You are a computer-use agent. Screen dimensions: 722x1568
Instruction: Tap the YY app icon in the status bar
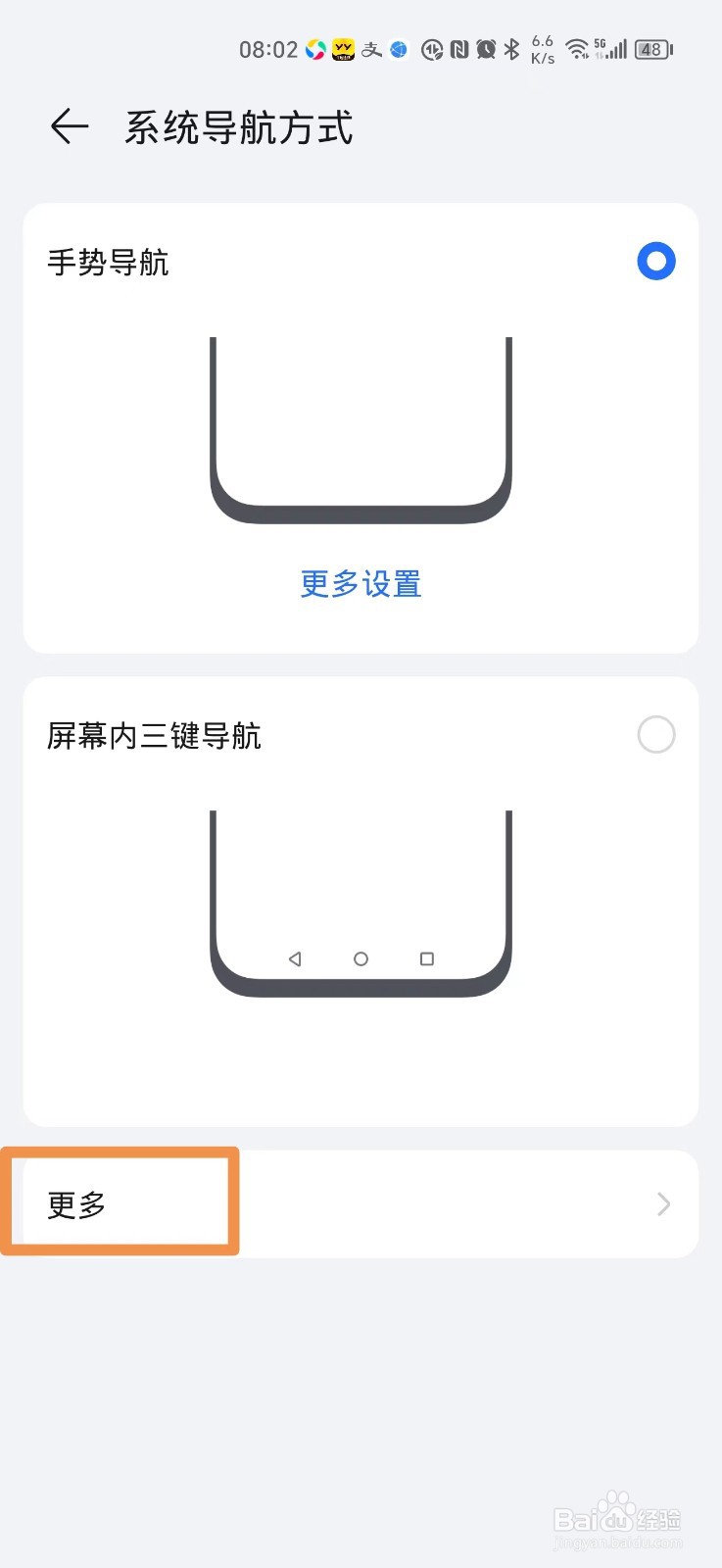coord(343,49)
